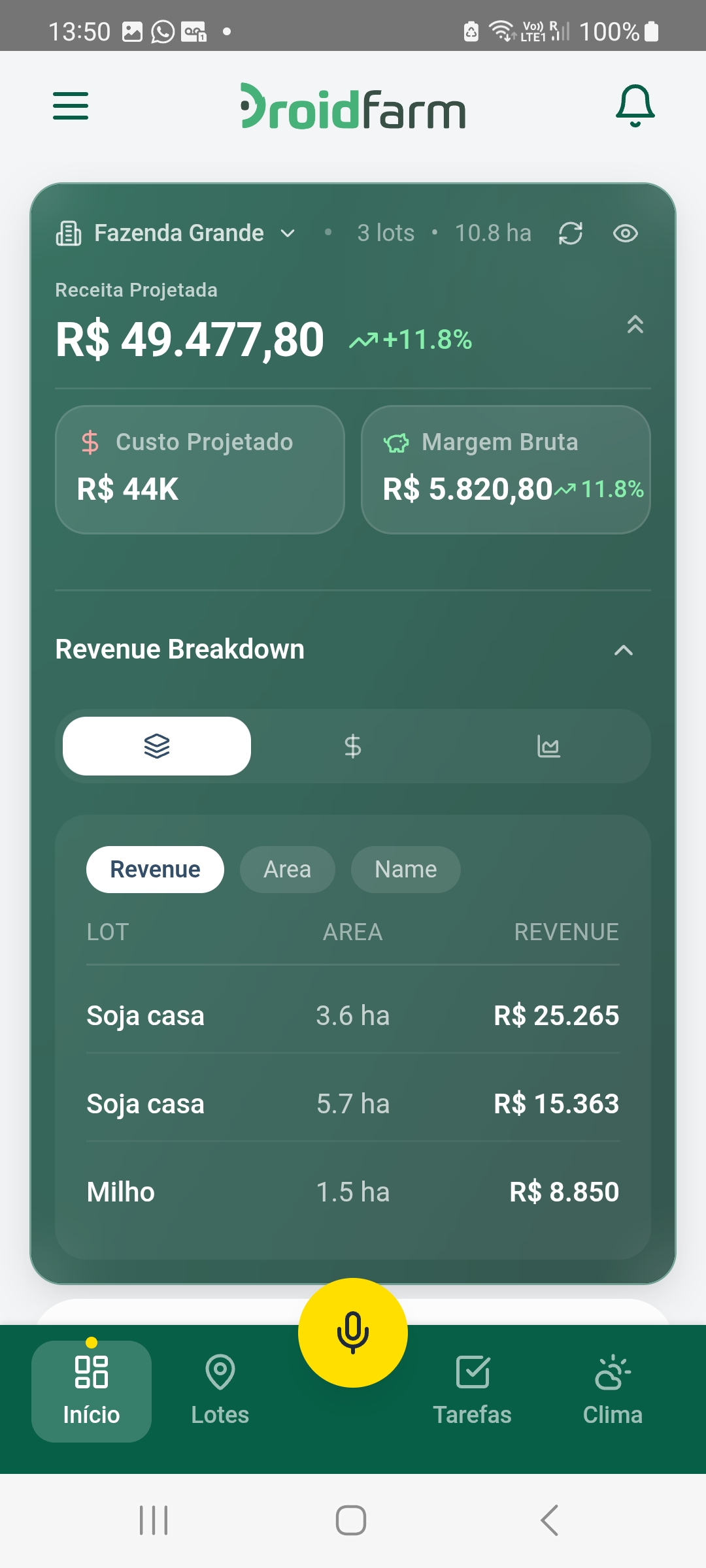The width and height of the screenshot is (706, 1568).
Task: Open notifications via the bell icon
Action: (x=633, y=106)
